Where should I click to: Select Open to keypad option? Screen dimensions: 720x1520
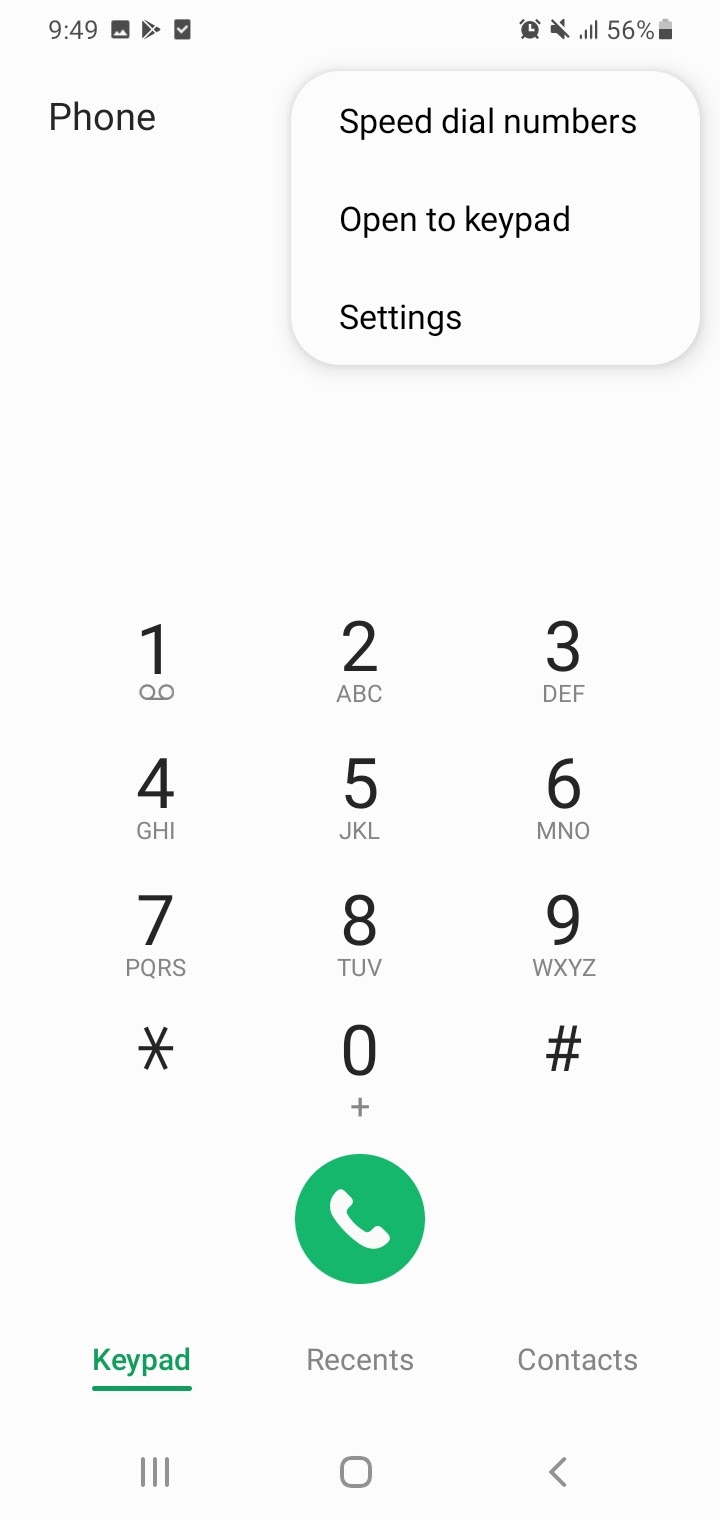point(494,220)
